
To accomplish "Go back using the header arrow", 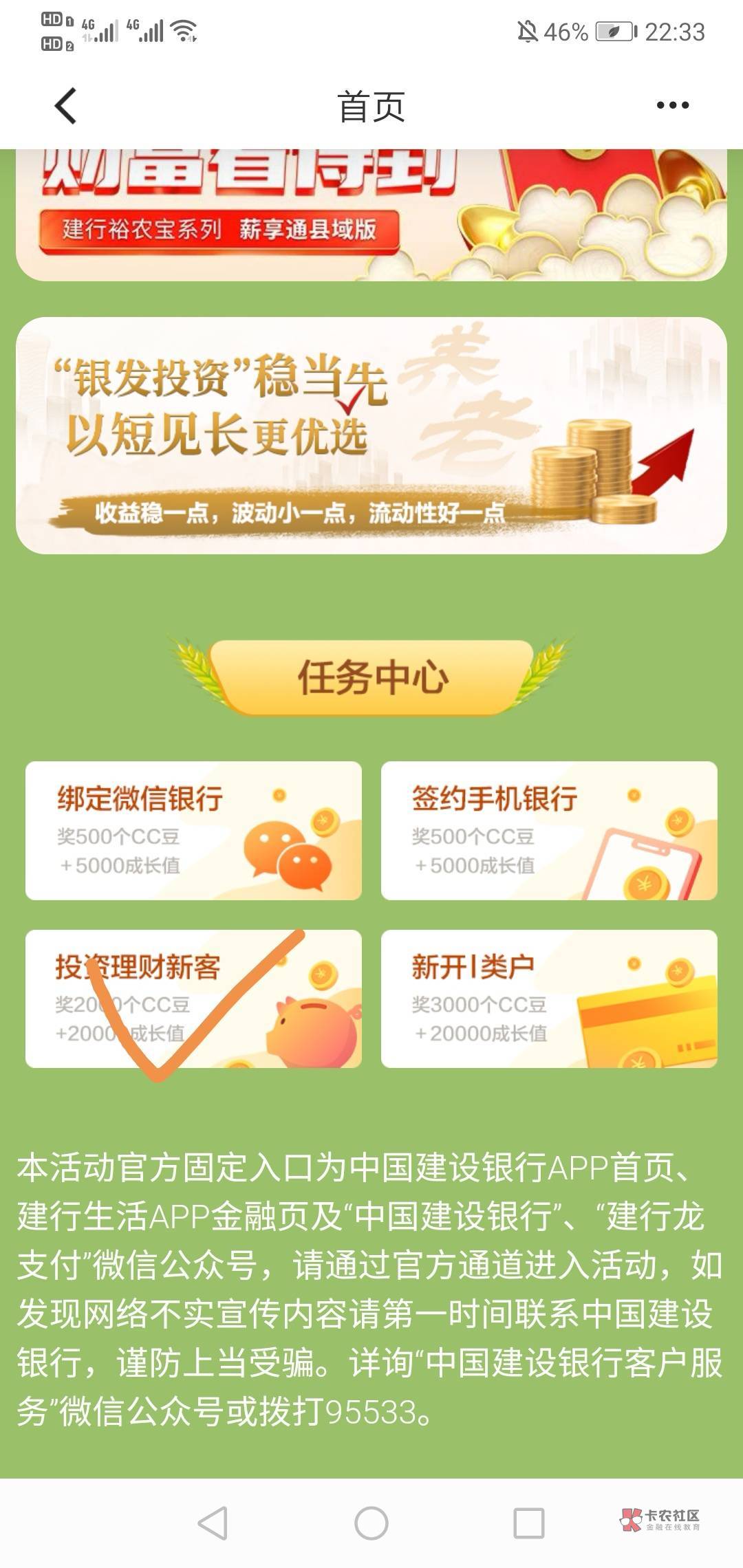I will click(66, 106).
